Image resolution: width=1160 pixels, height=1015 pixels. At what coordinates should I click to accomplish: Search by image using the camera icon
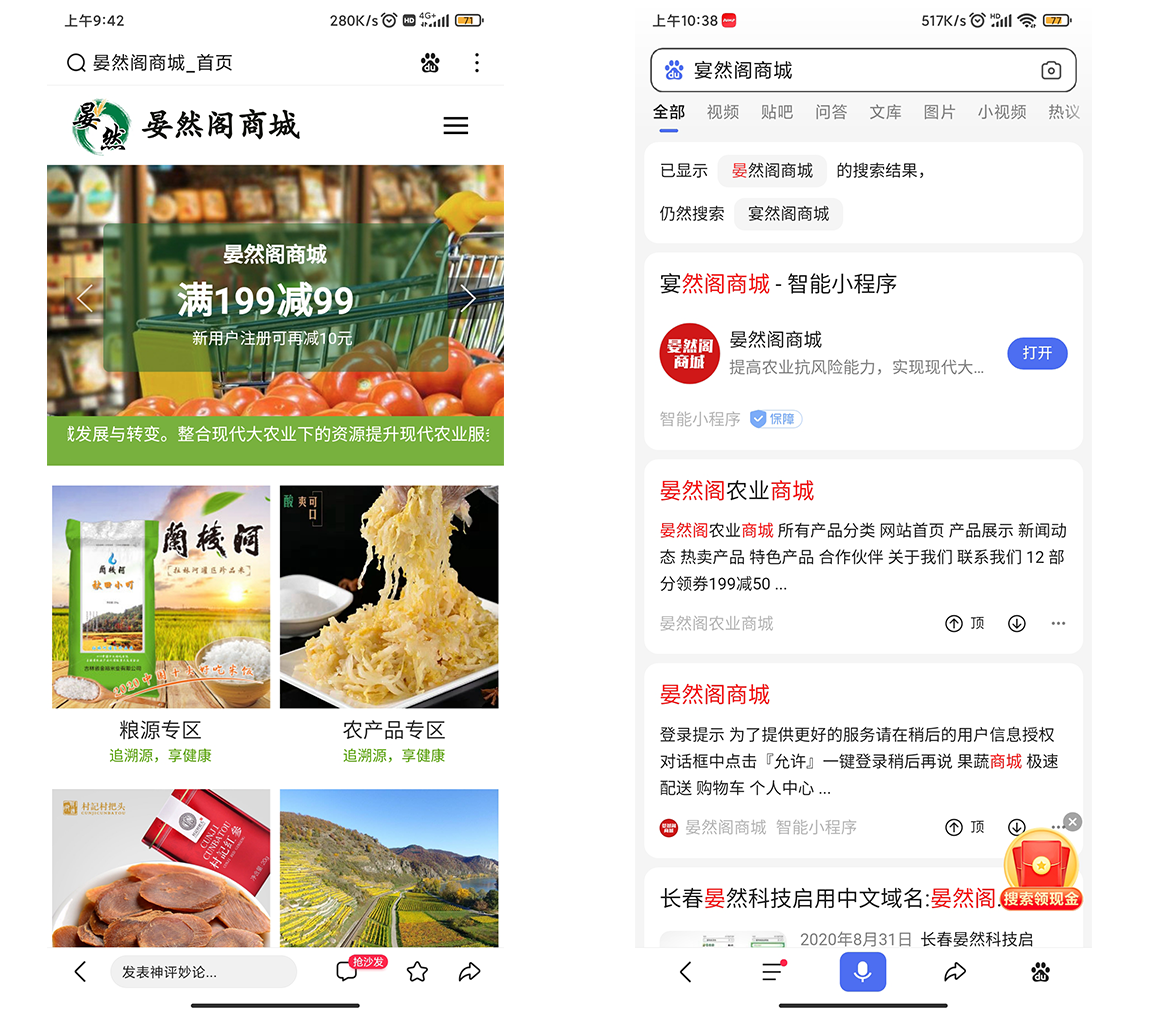click(1050, 70)
